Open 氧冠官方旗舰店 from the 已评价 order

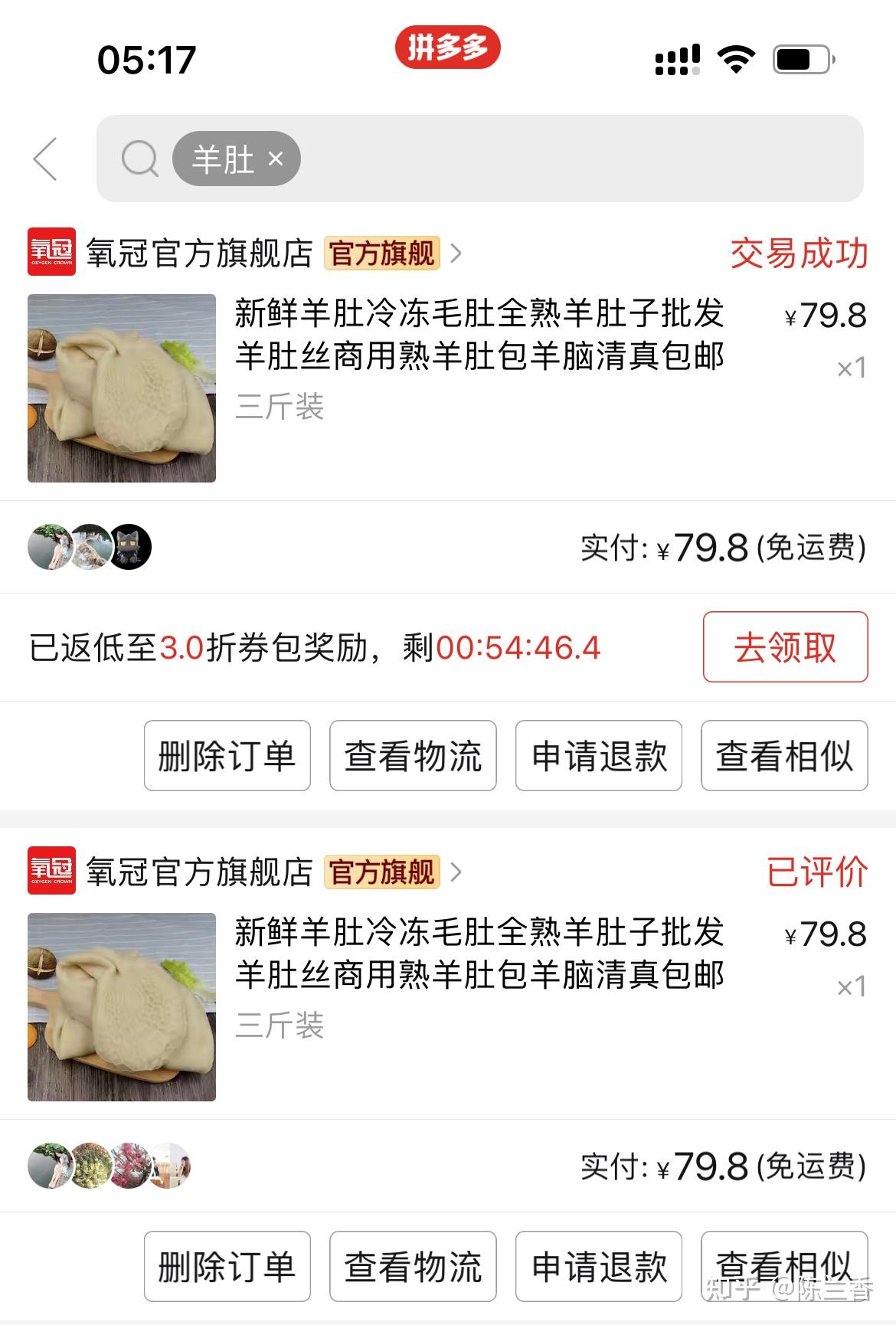[199, 872]
